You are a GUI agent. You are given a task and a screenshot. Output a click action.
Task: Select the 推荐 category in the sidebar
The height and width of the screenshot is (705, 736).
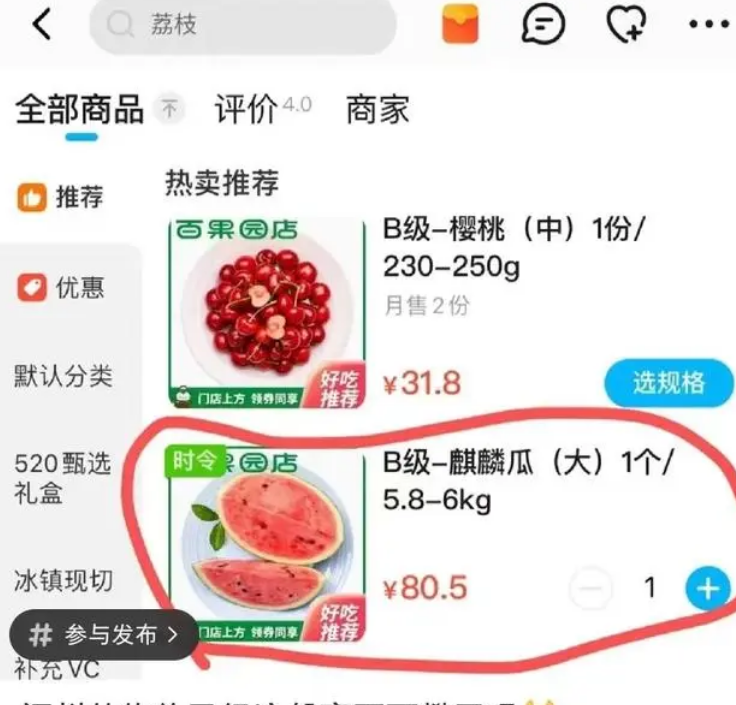tap(62, 197)
